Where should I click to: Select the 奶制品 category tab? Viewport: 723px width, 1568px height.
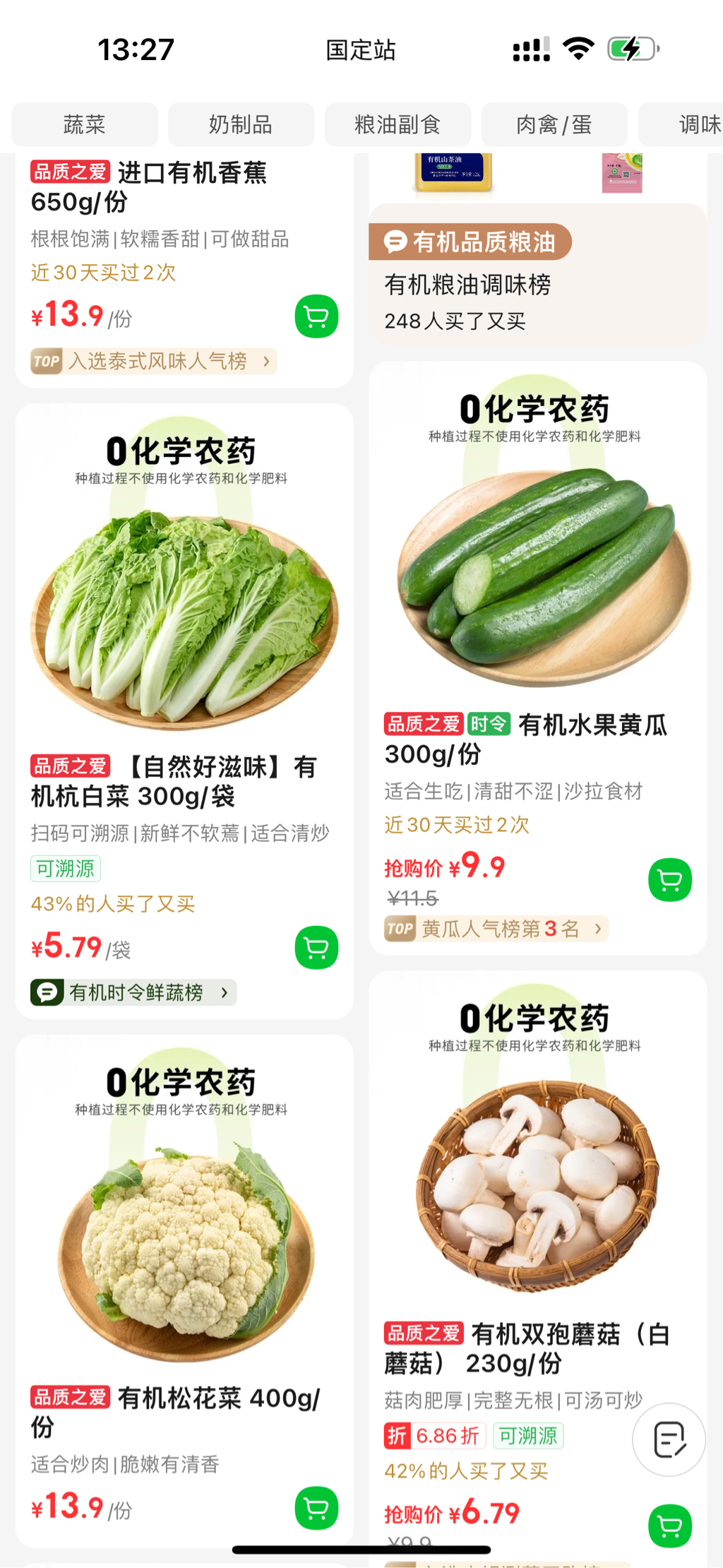(241, 125)
